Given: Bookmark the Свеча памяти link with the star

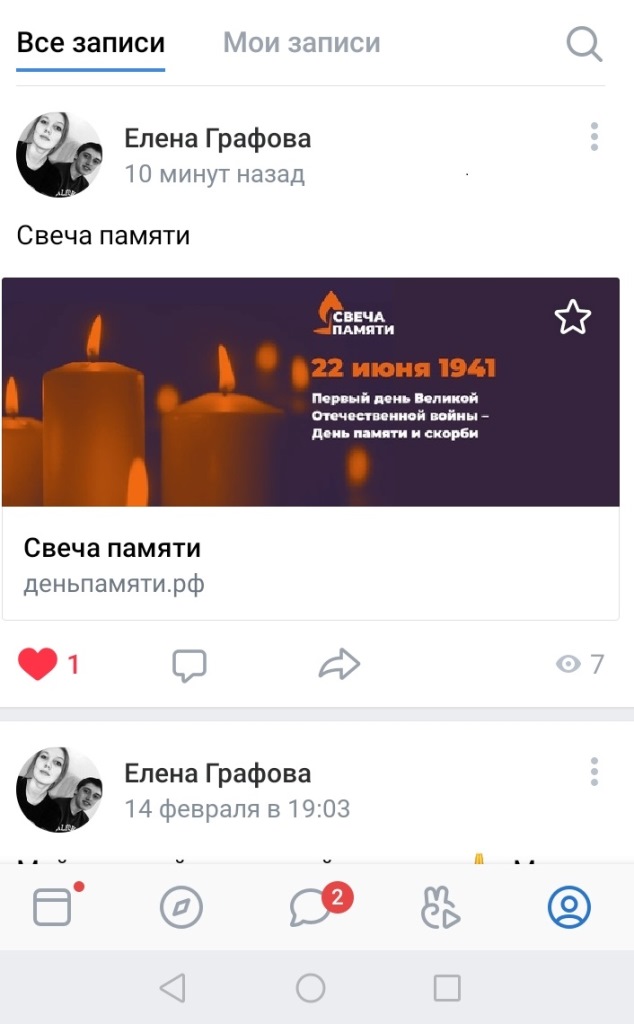Looking at the screenshot, I should [573, 317].
